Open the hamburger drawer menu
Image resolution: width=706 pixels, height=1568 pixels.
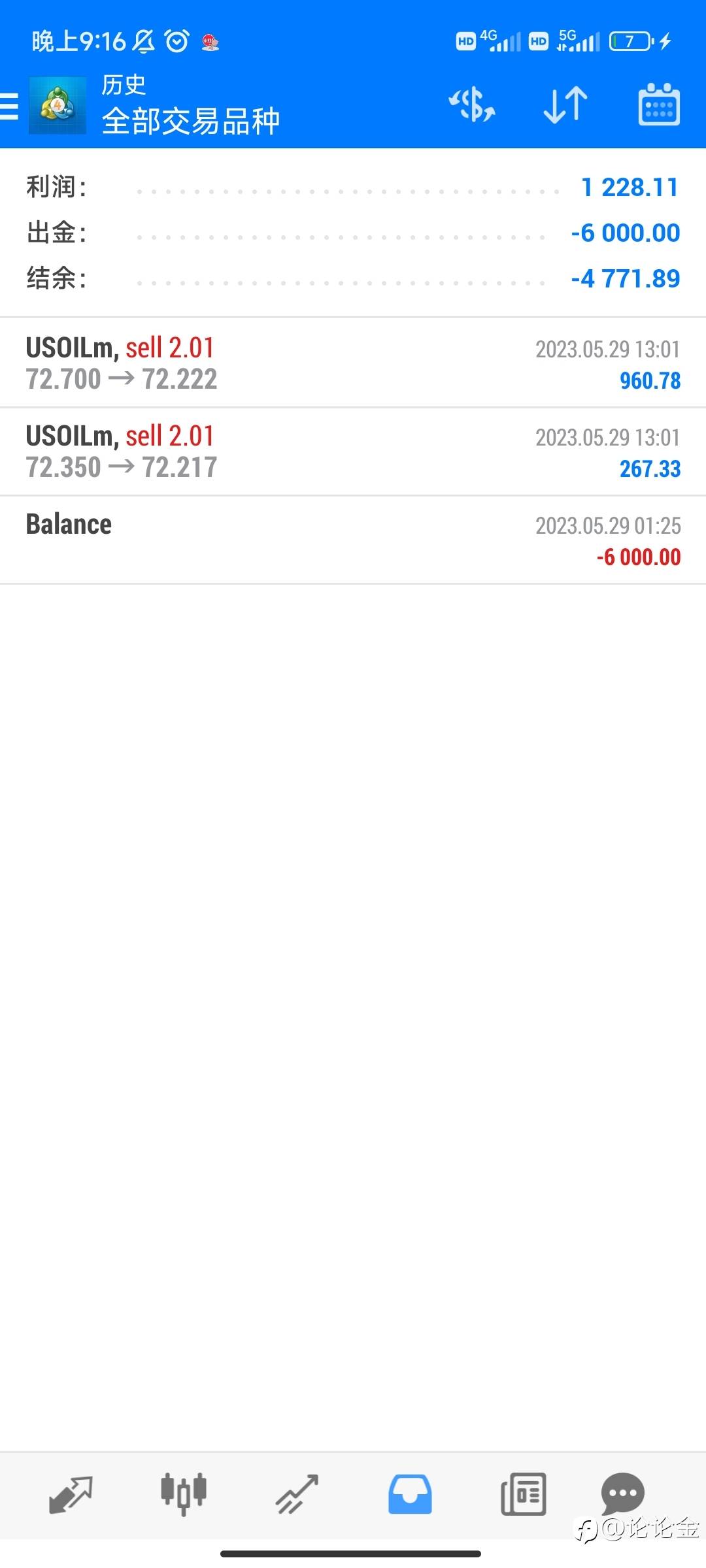pyautogui.click(x=9, y=106)
